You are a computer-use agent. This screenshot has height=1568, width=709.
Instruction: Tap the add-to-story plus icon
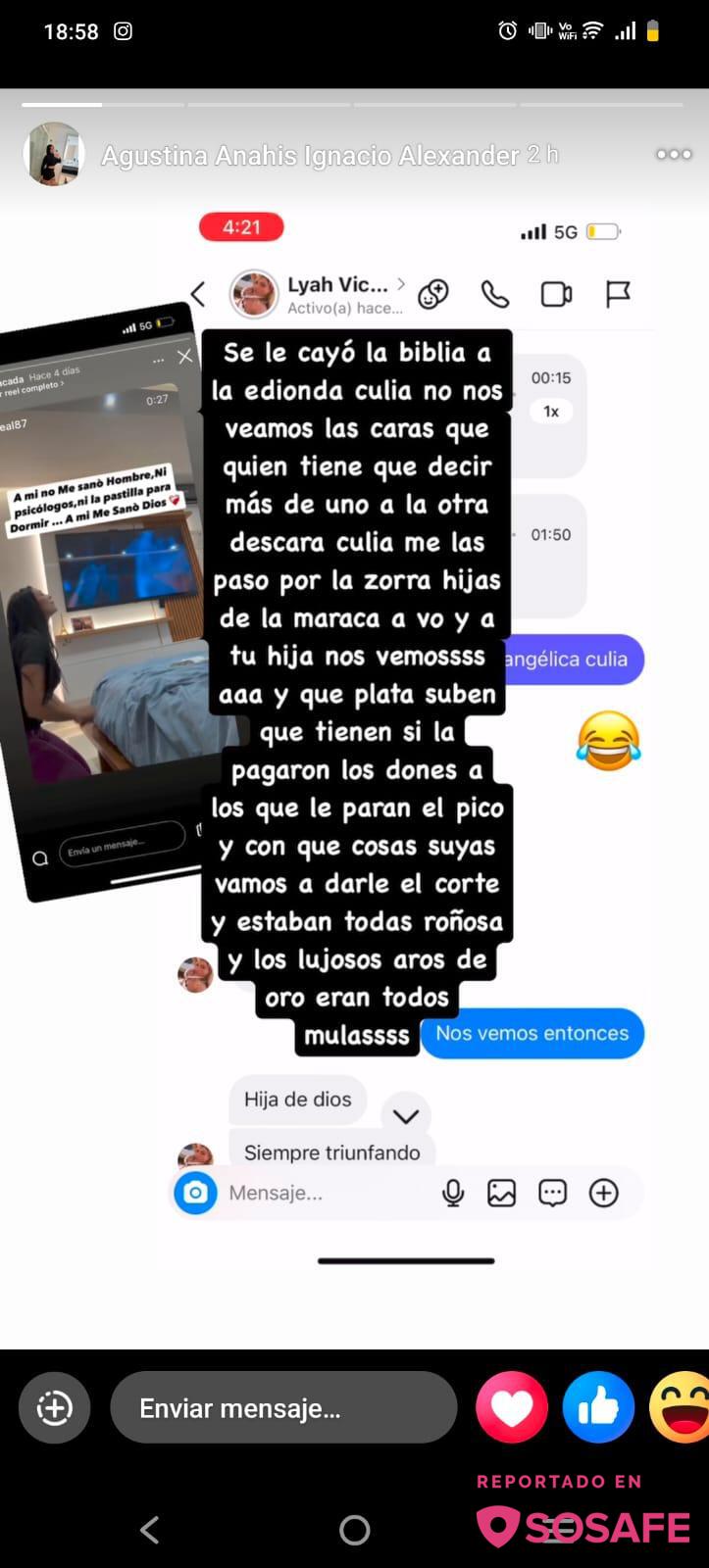(54, 1408)
